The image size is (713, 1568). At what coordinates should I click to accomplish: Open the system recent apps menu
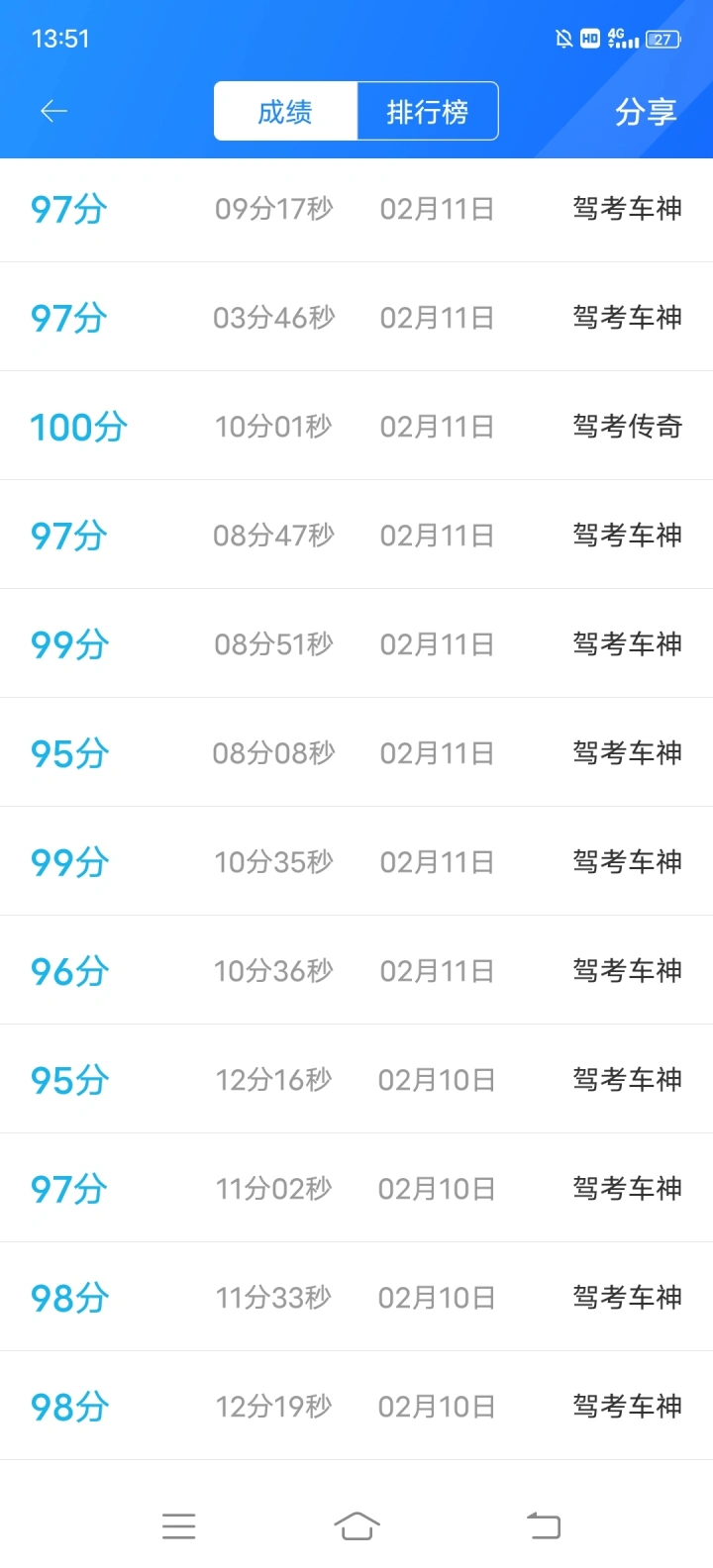(178, 1525)
